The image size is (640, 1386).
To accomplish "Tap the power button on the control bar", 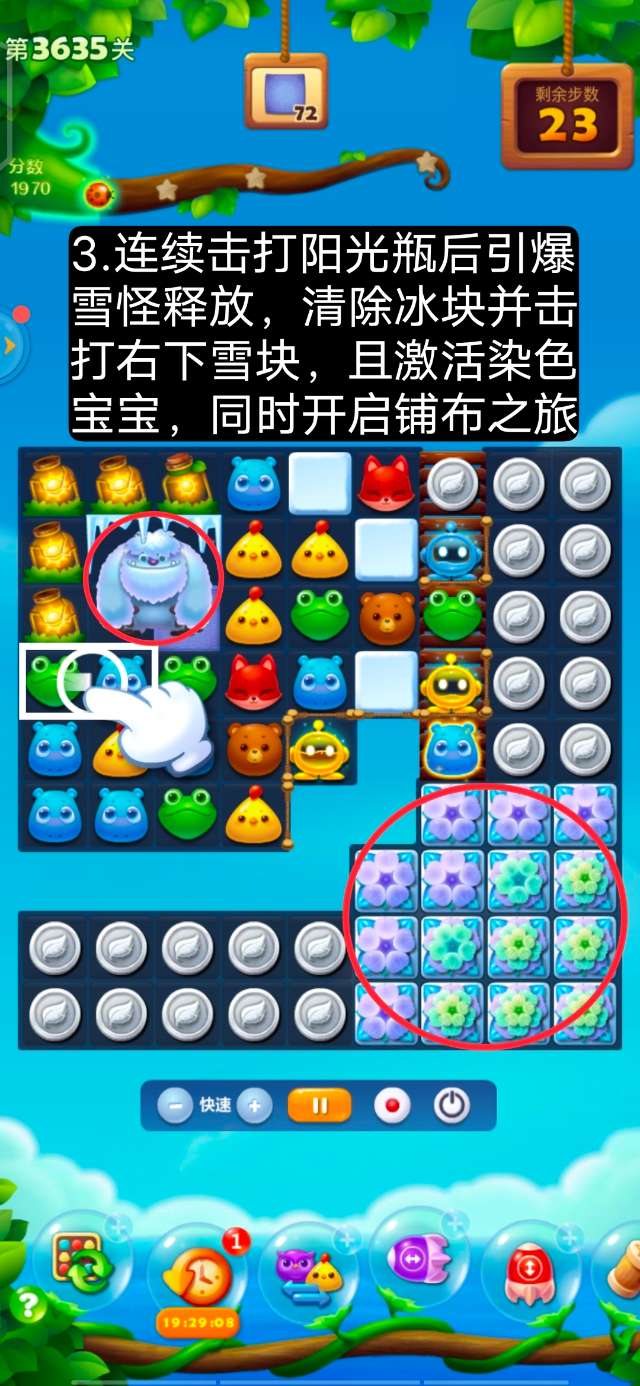I will coord(452,1106).
